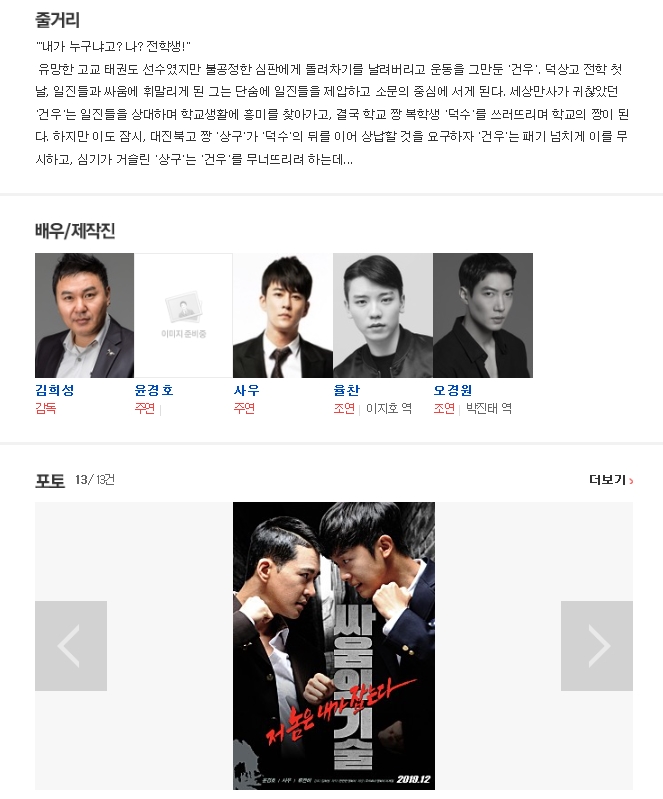Open actor 오경원's profile
The height and width of the screenshot is (799, 663).
tap(482, 315)
